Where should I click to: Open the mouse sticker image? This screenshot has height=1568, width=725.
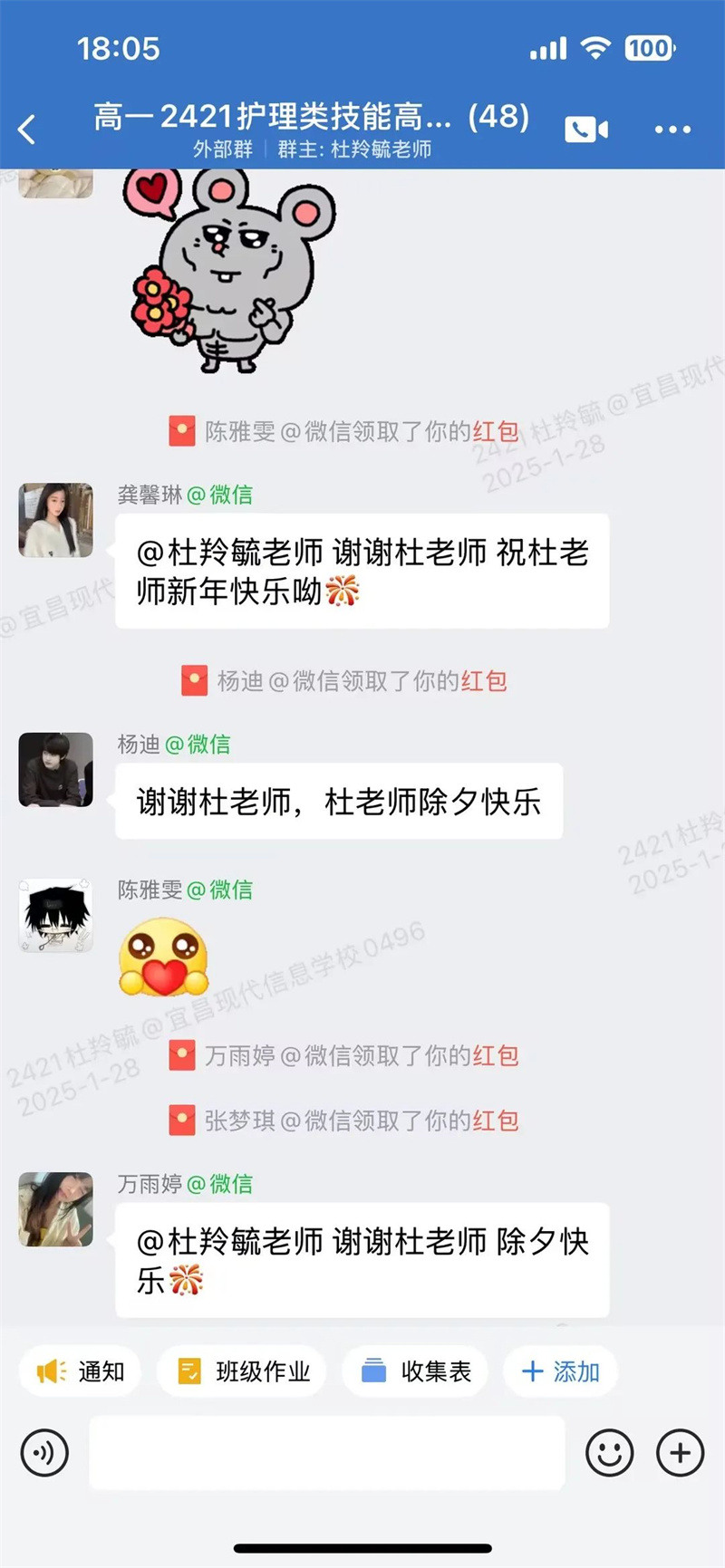point(227,272)
